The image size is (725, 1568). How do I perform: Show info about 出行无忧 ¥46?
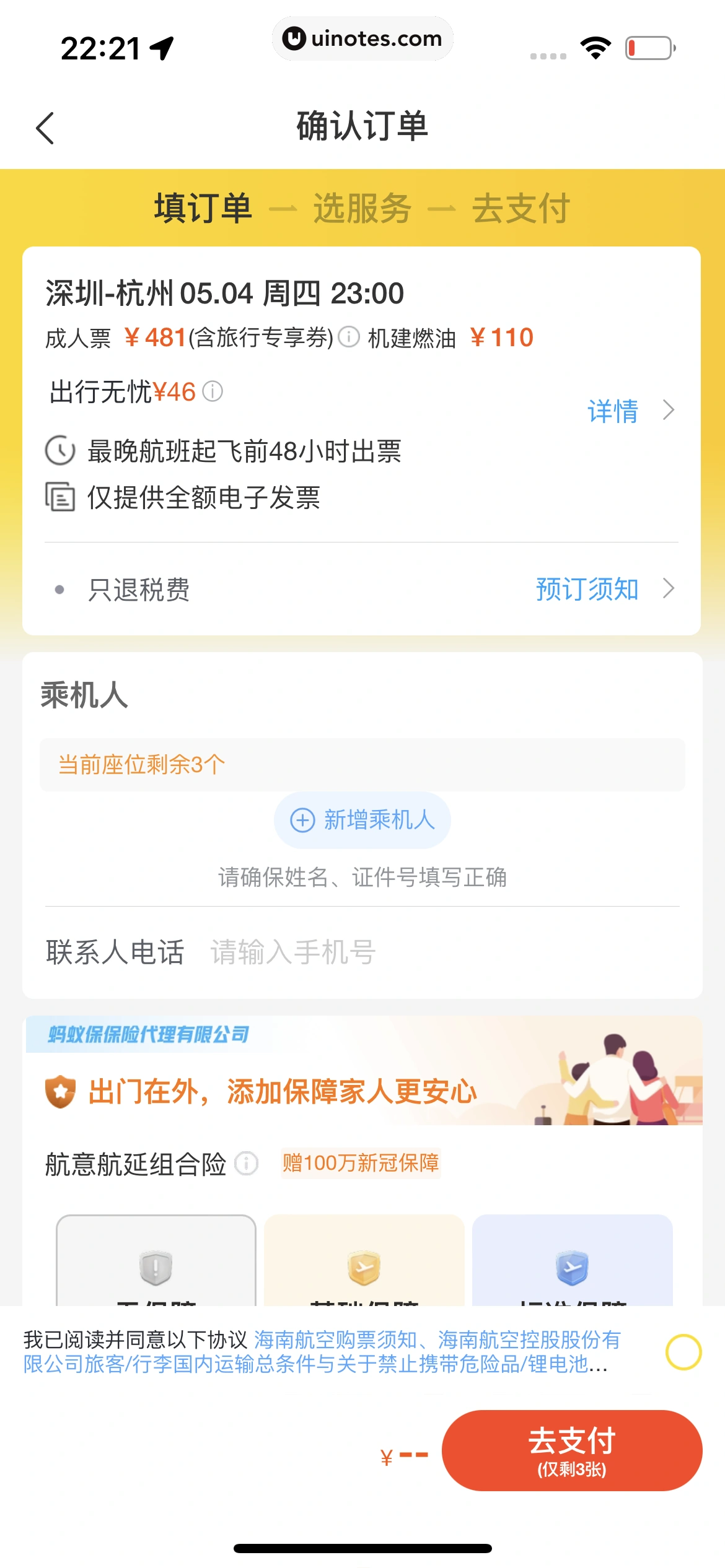click(213, 391)
